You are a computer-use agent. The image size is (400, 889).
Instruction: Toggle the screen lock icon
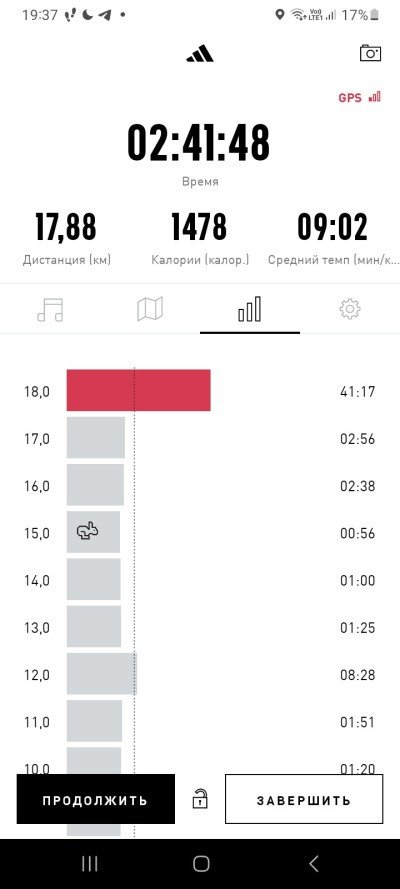(x=199, y=799)
